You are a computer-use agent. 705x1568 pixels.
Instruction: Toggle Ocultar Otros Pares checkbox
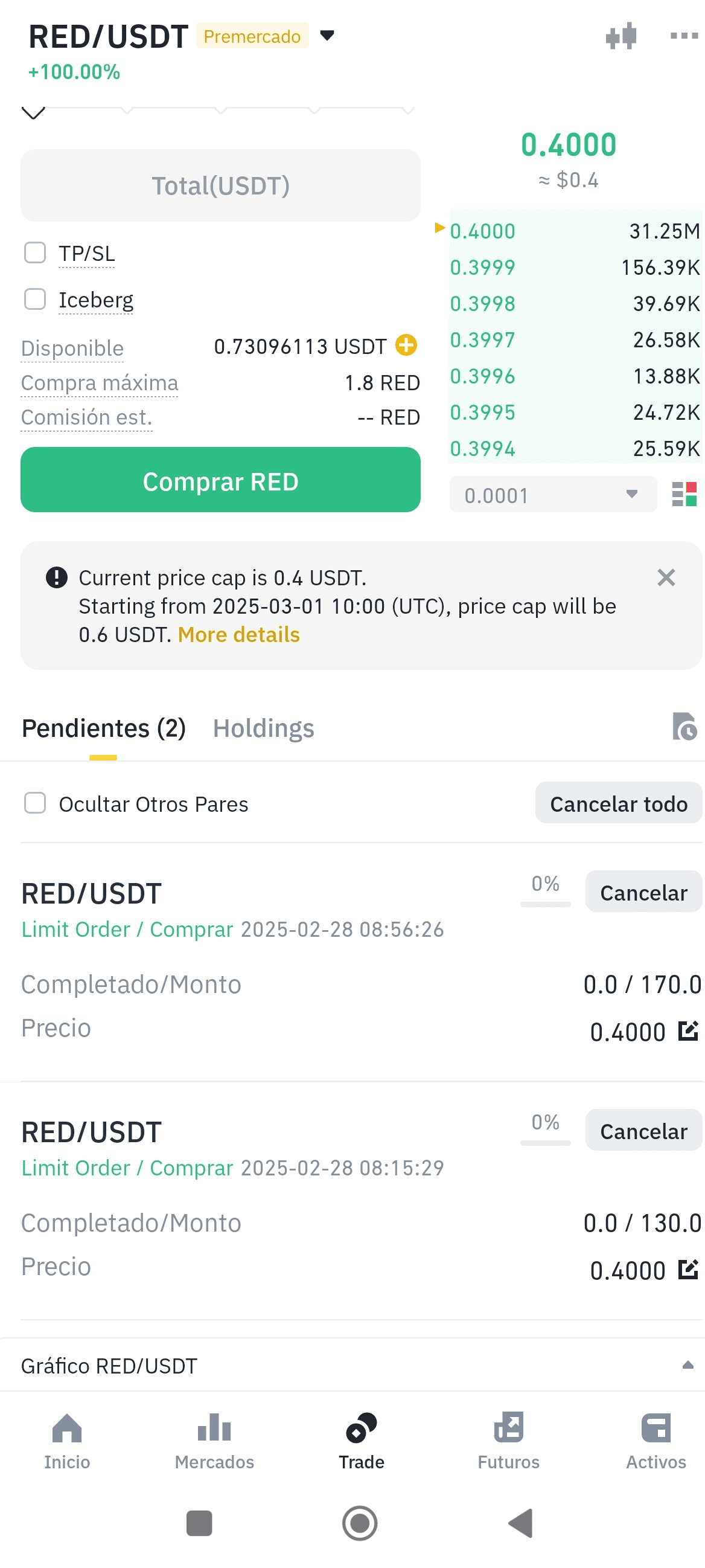(x=35, y=803)
